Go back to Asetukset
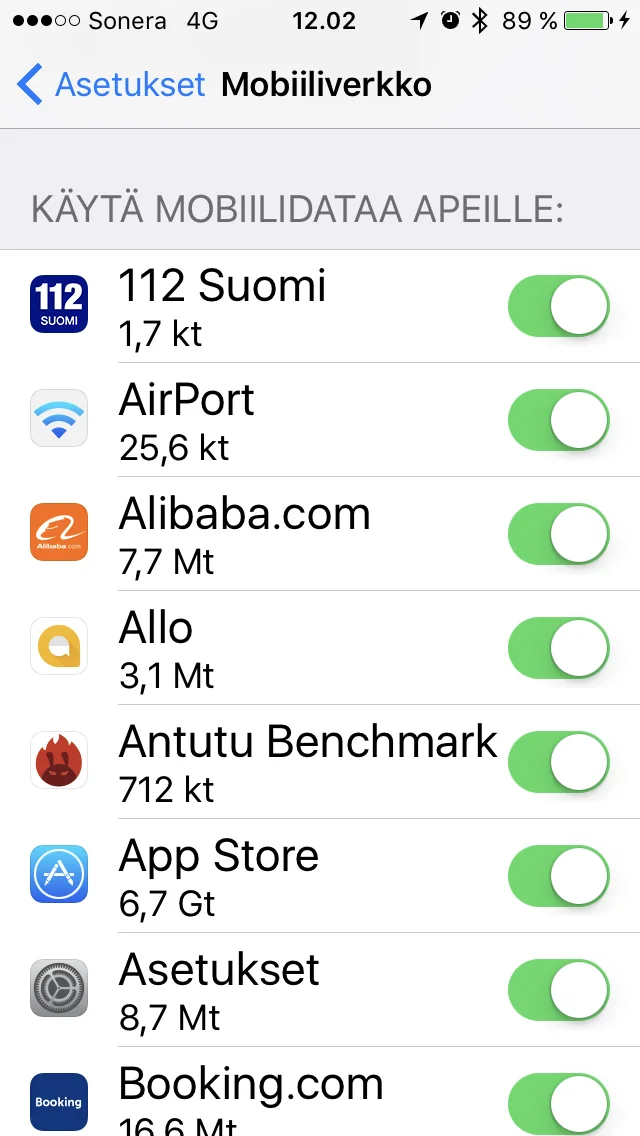640x1136 pixels. [x=112, y=85]
